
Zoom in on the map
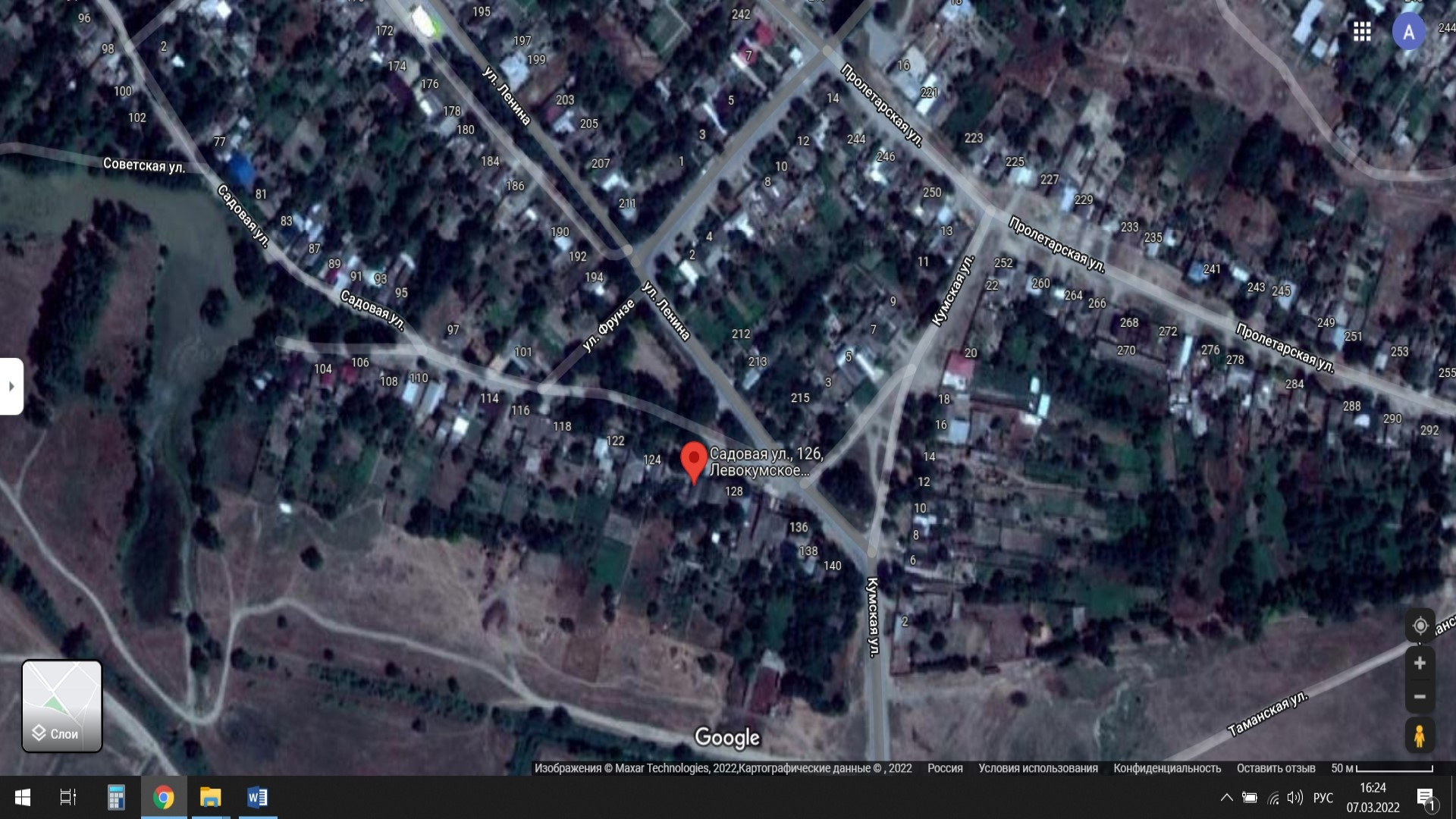click(1420, 663)
